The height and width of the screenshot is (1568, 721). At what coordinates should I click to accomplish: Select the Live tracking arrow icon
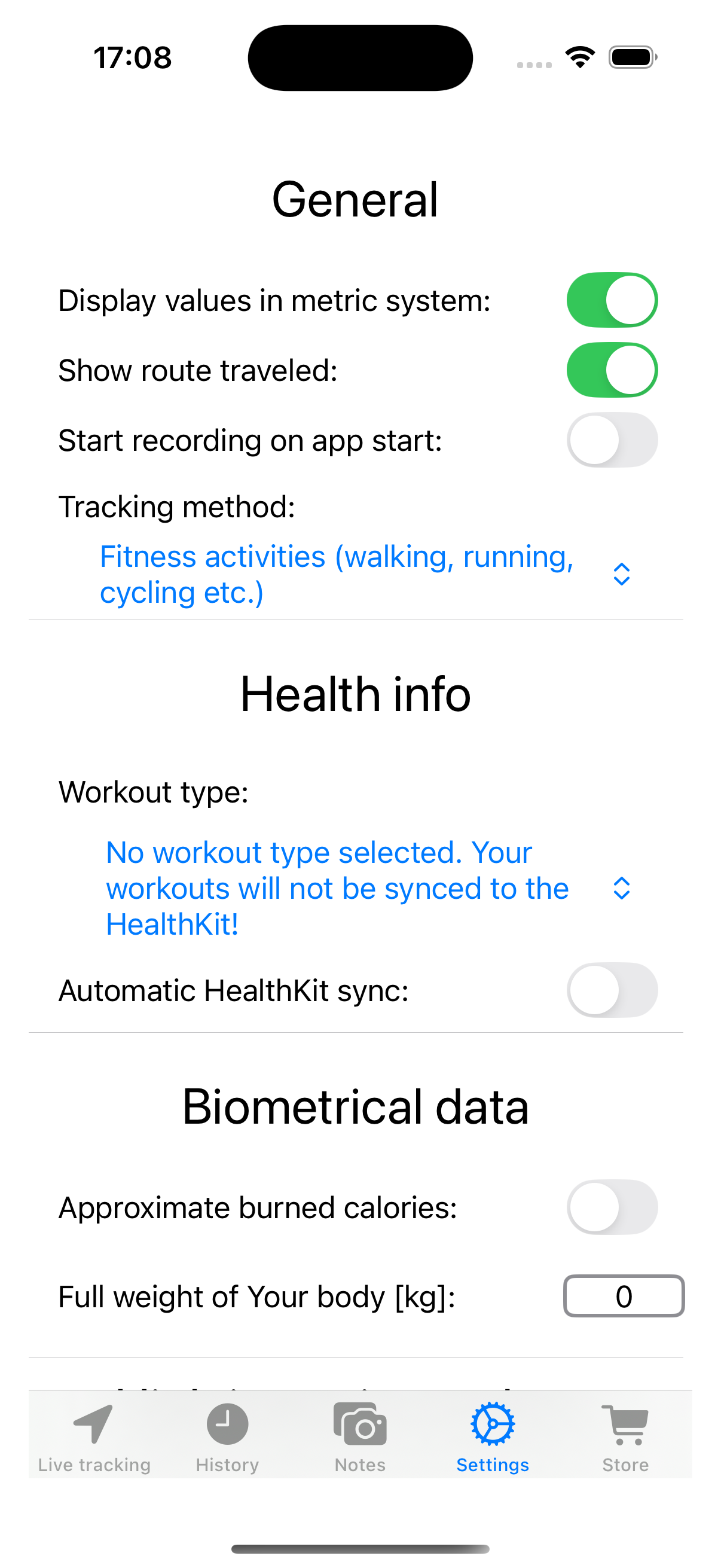[x=93, y=1424]
